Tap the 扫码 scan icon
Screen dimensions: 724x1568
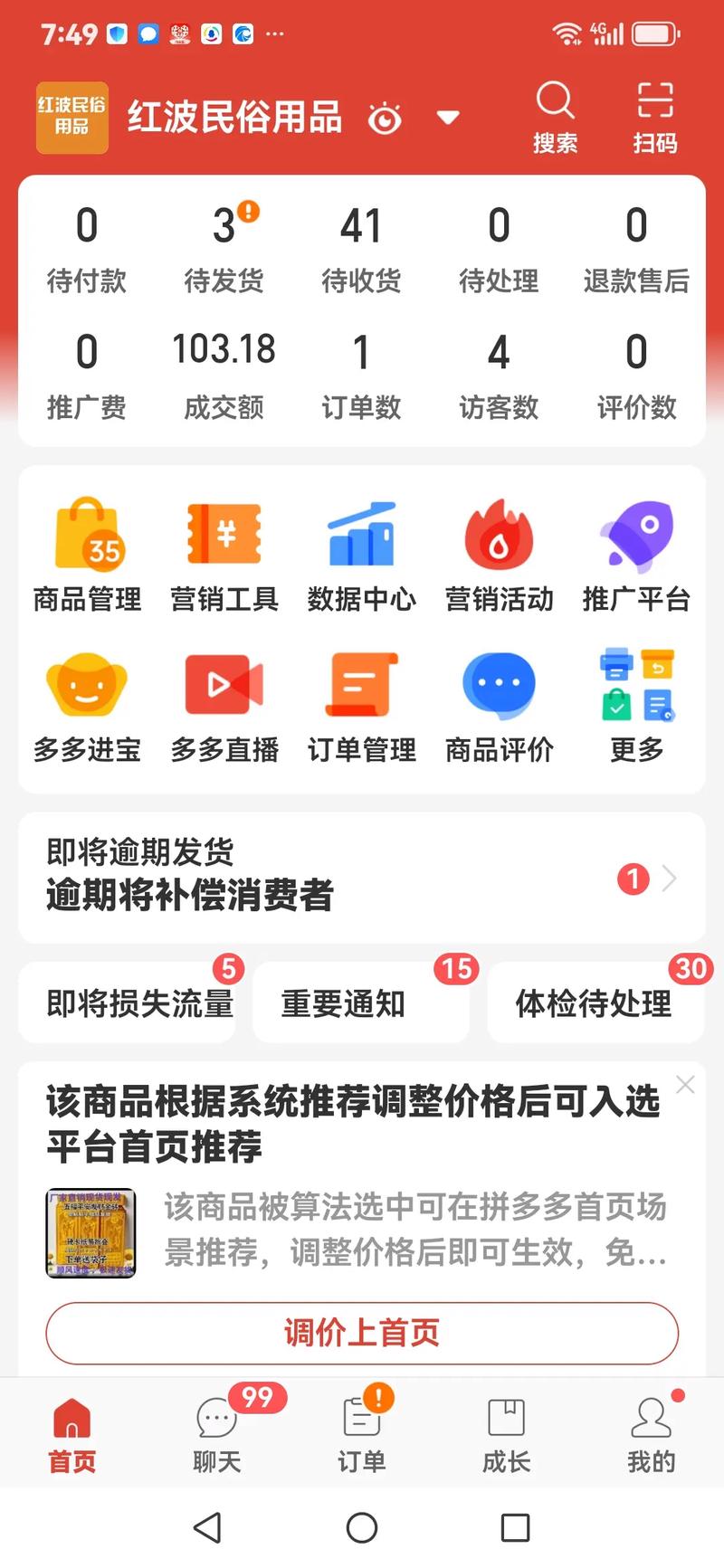(x=654, y=116)
